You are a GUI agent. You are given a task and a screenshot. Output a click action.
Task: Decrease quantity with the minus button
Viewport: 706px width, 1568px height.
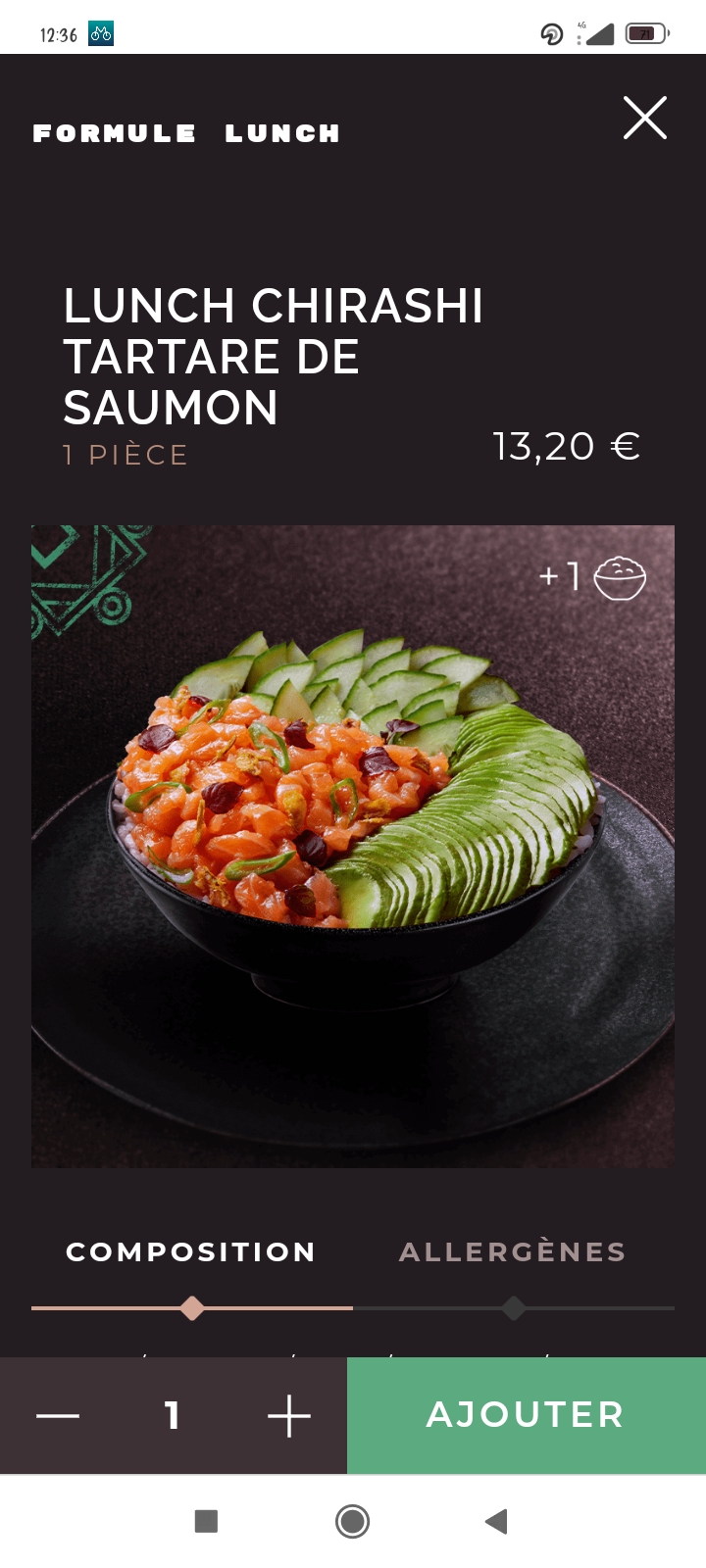(58, 1416)
